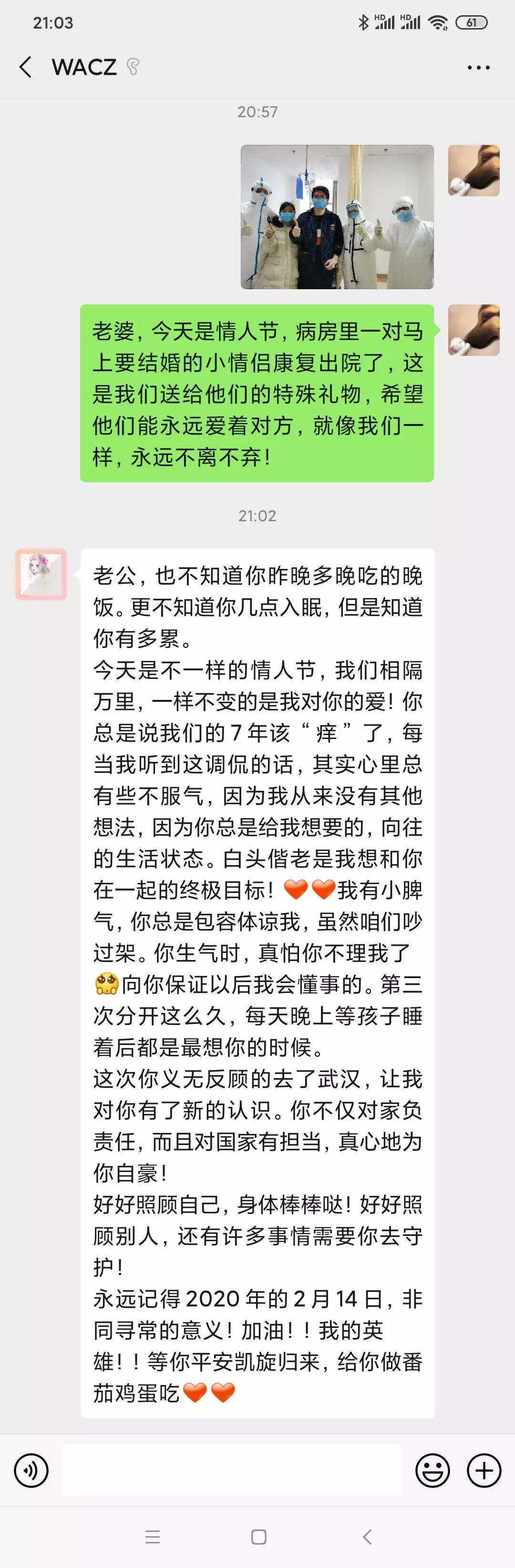
Task: Switch to voice message input
Action: [x=31, y=1470]
